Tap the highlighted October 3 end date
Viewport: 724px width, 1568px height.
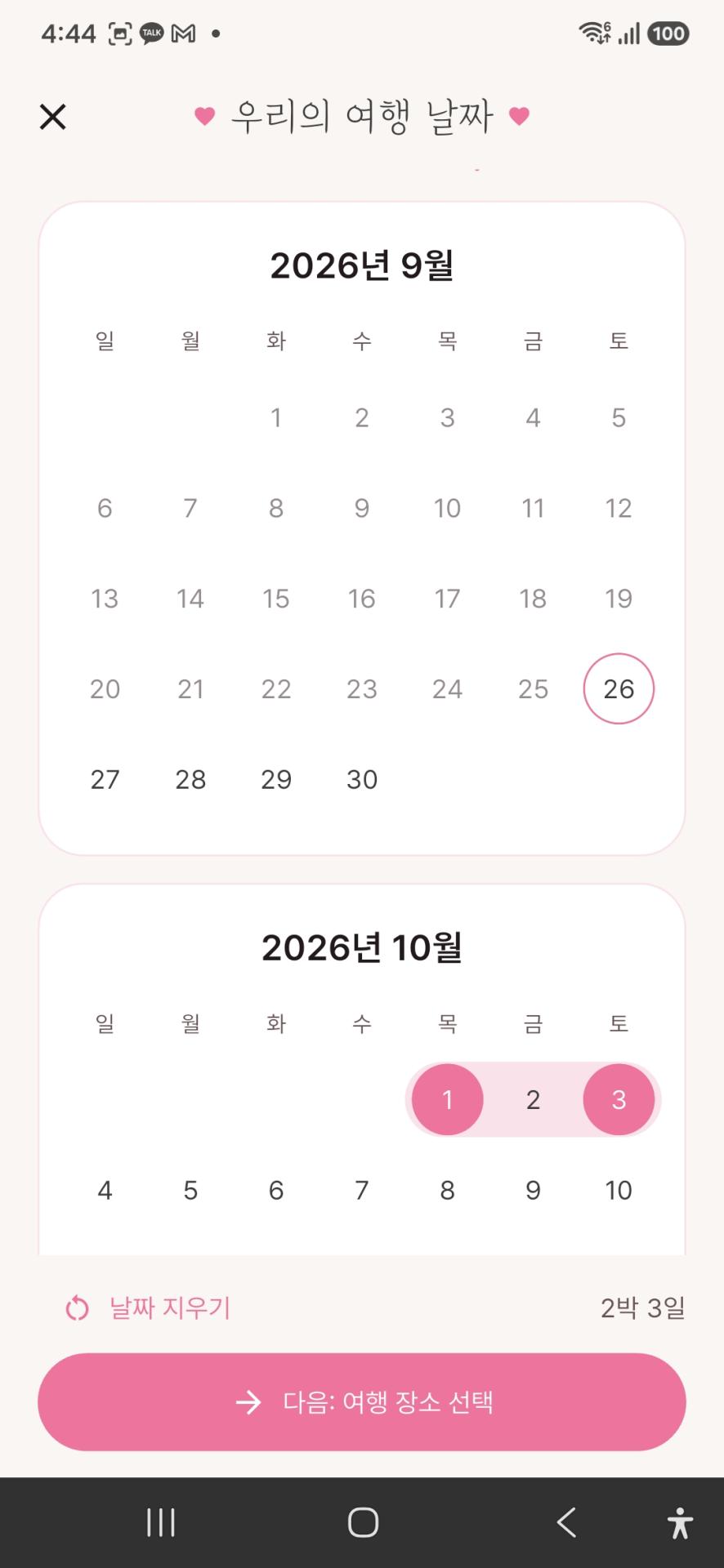619,1099
